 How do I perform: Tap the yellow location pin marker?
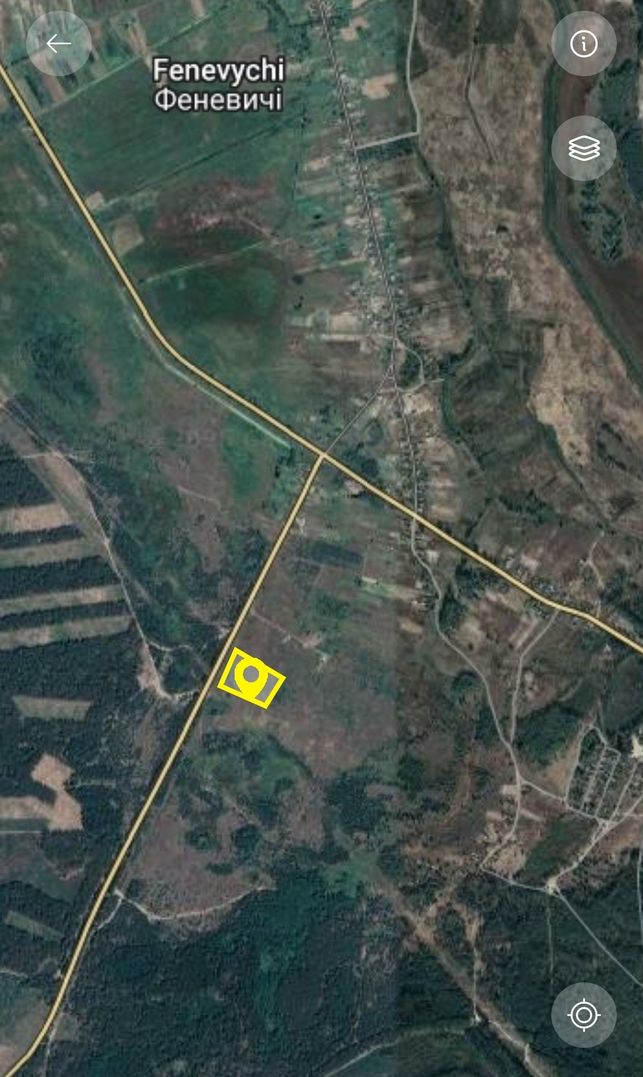(x=251, y=677)
